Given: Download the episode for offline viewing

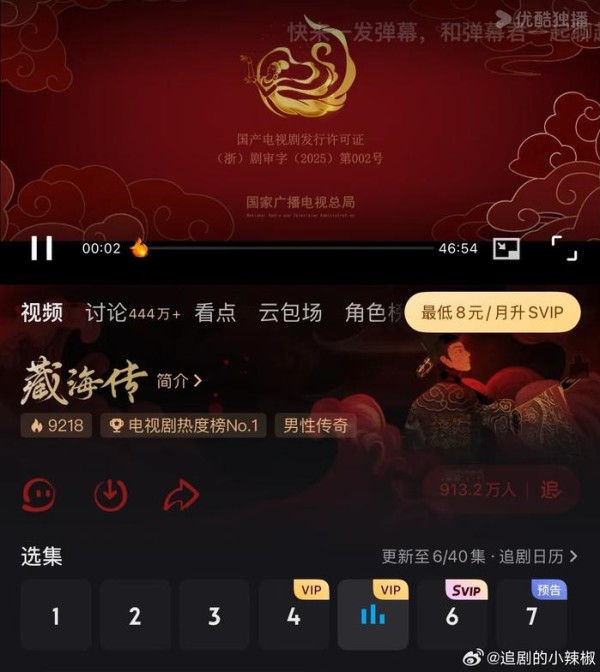Looking at the screenshot, I should tap(110, 494).
